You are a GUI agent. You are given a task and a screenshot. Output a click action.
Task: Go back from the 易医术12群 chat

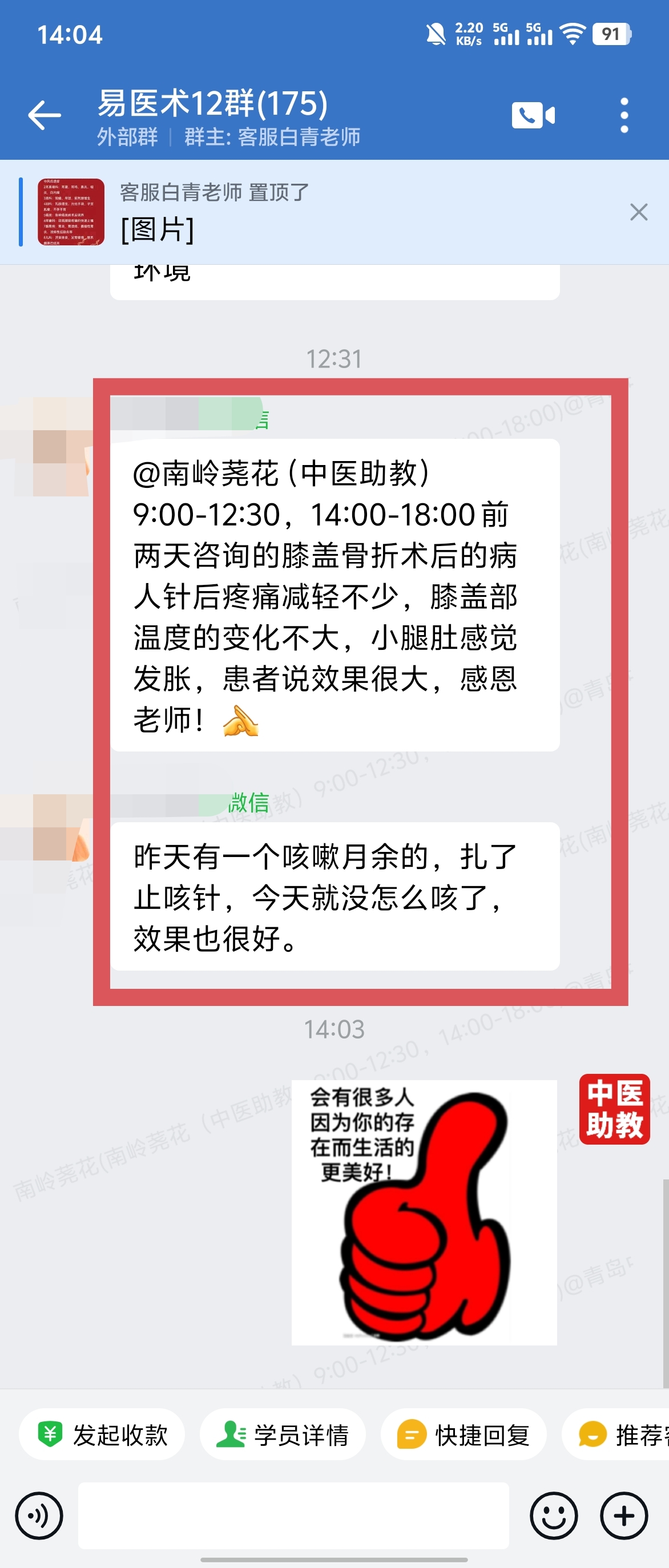click(45, 116)
